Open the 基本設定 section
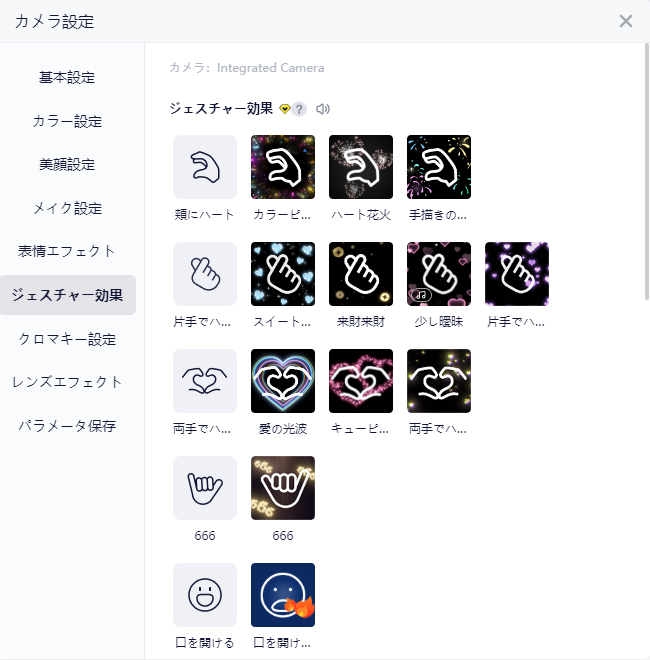Screen dimensions: 650x660 pos(68,77)
